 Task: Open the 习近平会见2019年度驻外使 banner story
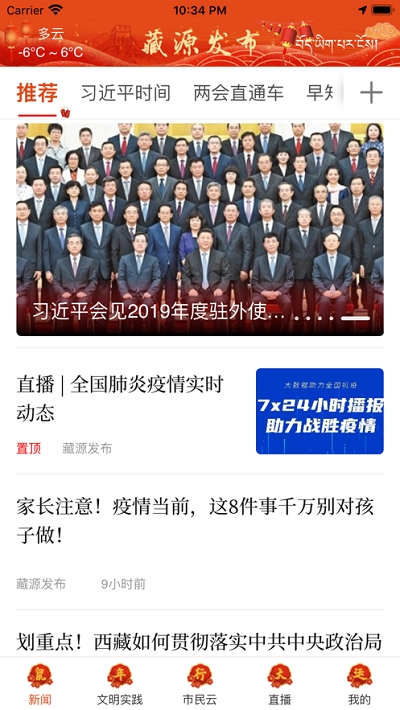click(200, 229)
